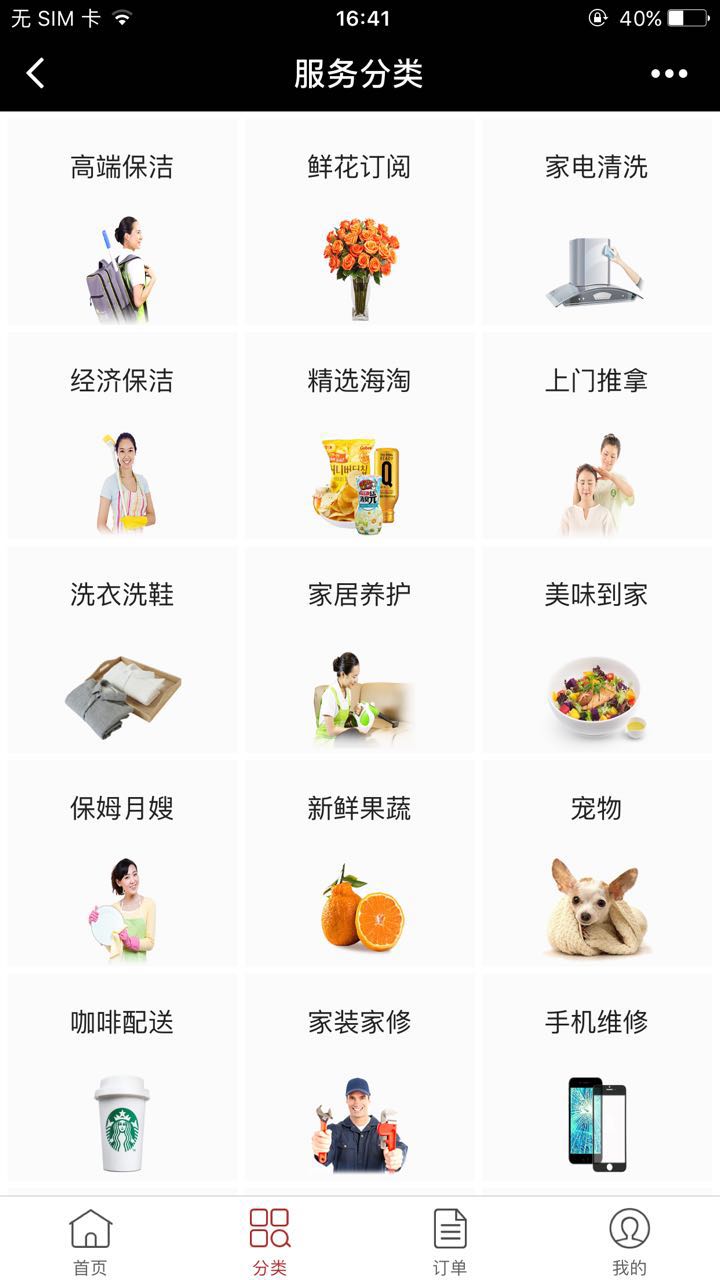Select the 鲜花订阅 flower subscription tile
This screenshot has height=1280, width=720.
360,222
